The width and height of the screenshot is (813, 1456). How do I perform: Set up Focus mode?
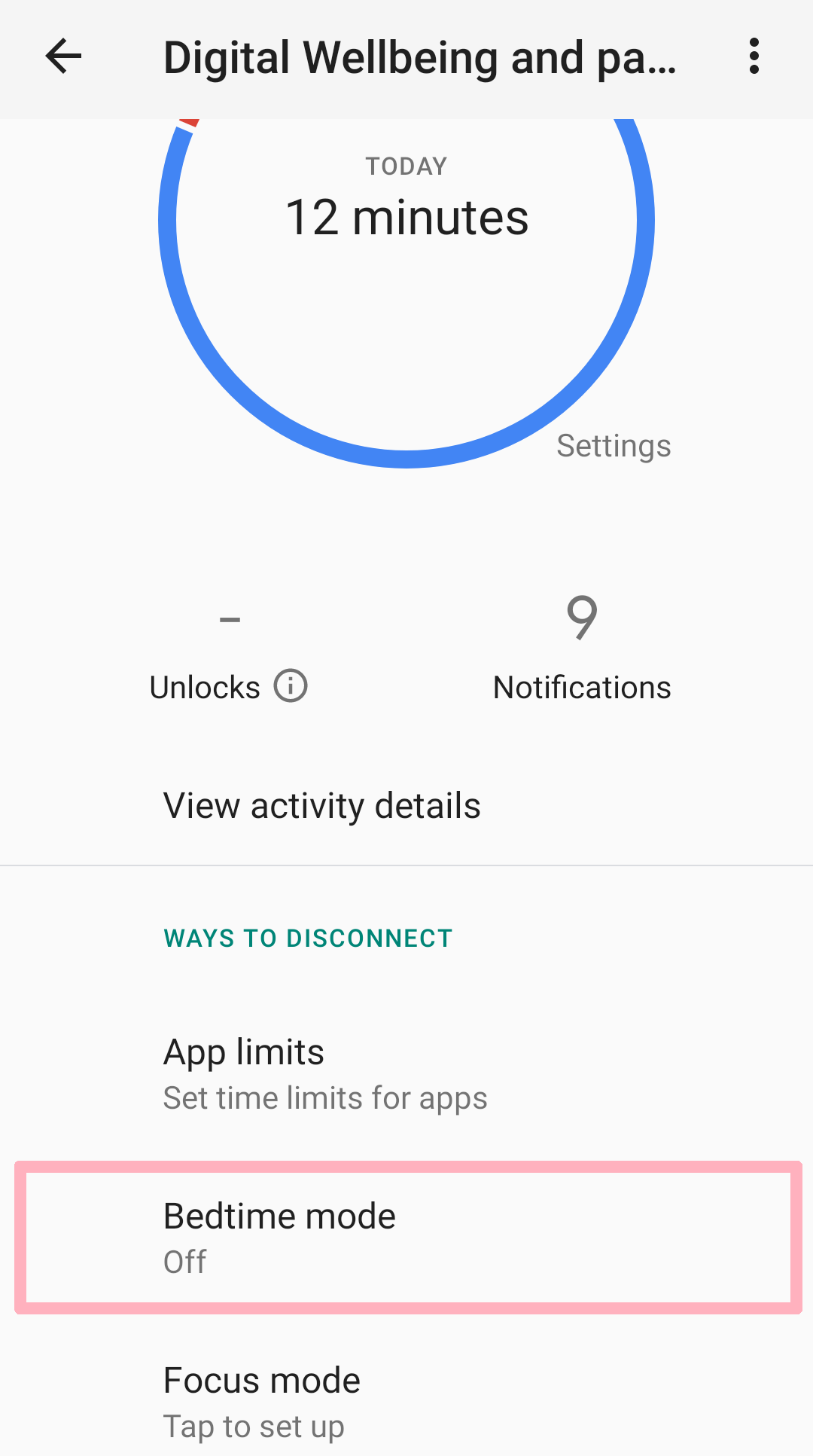click(x=406, y=1403)
